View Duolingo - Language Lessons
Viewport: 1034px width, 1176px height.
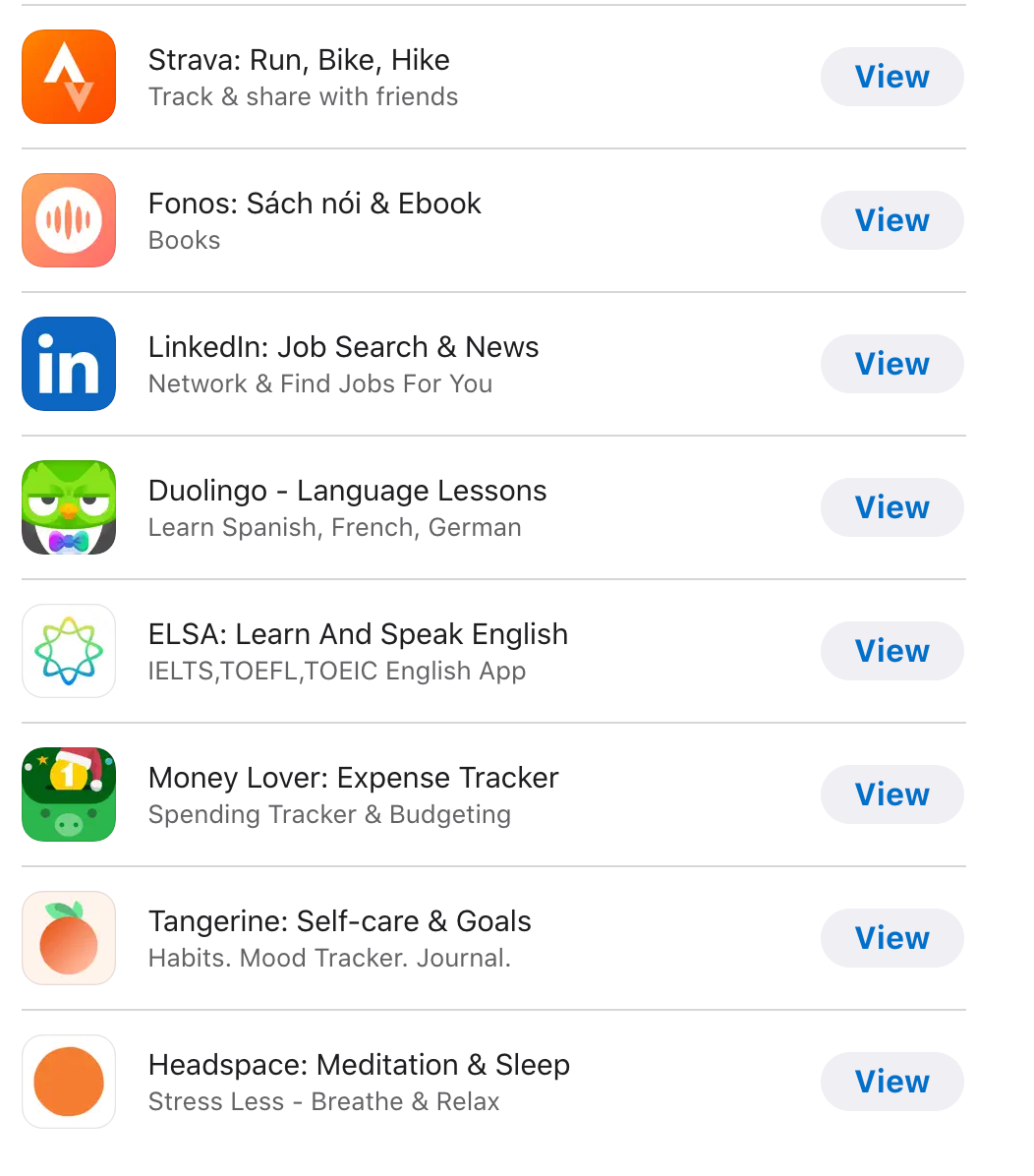891,507
